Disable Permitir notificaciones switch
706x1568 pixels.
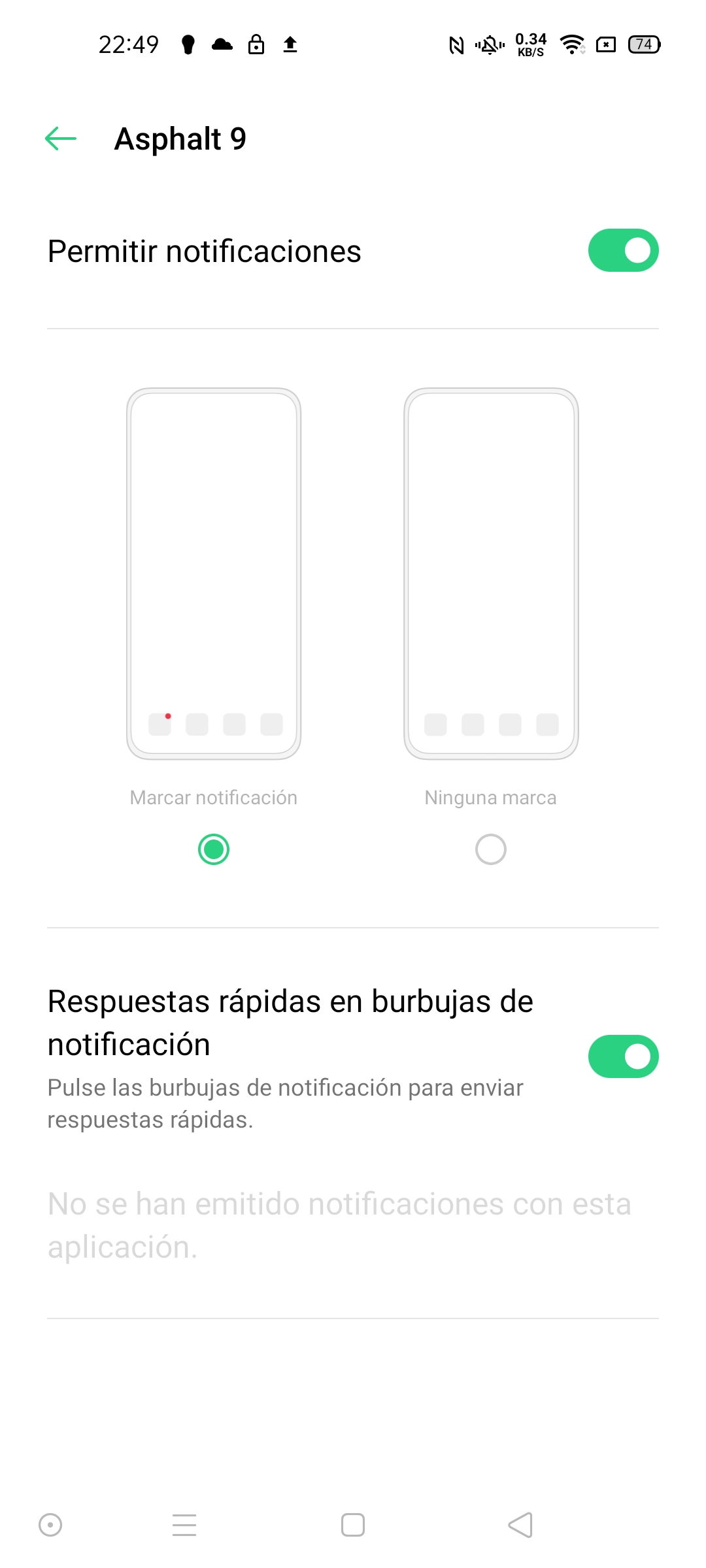tap(623, 250)
